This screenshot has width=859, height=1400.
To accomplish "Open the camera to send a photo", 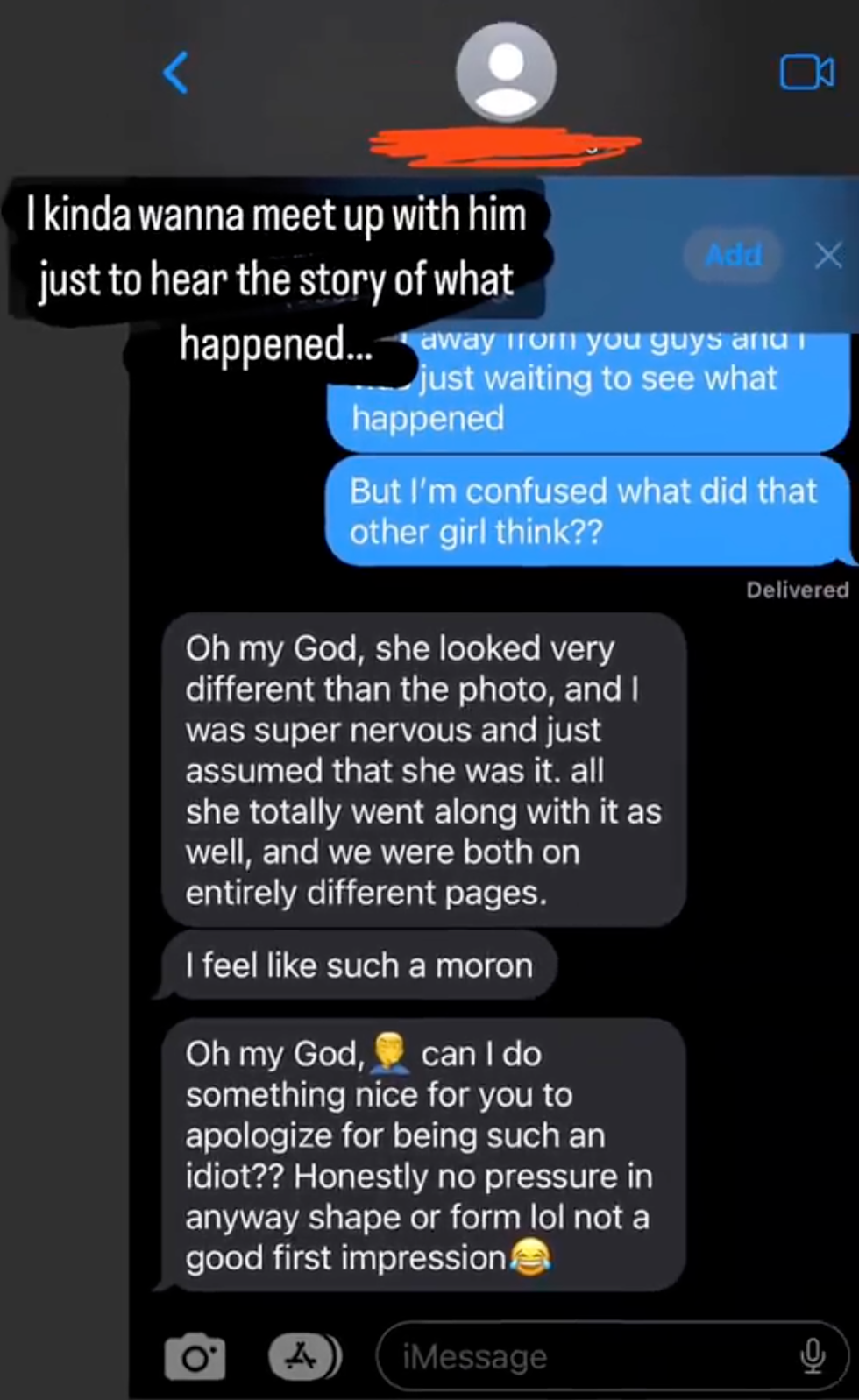I will [x=195, y=1357].
